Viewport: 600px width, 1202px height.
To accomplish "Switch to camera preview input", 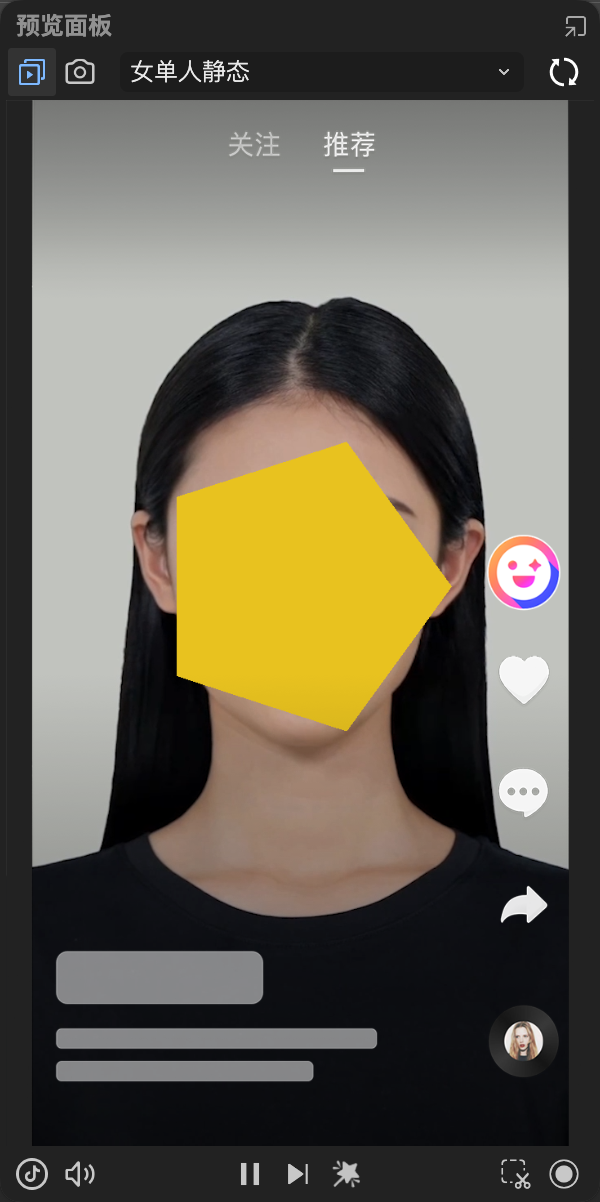I will [80, 72].
